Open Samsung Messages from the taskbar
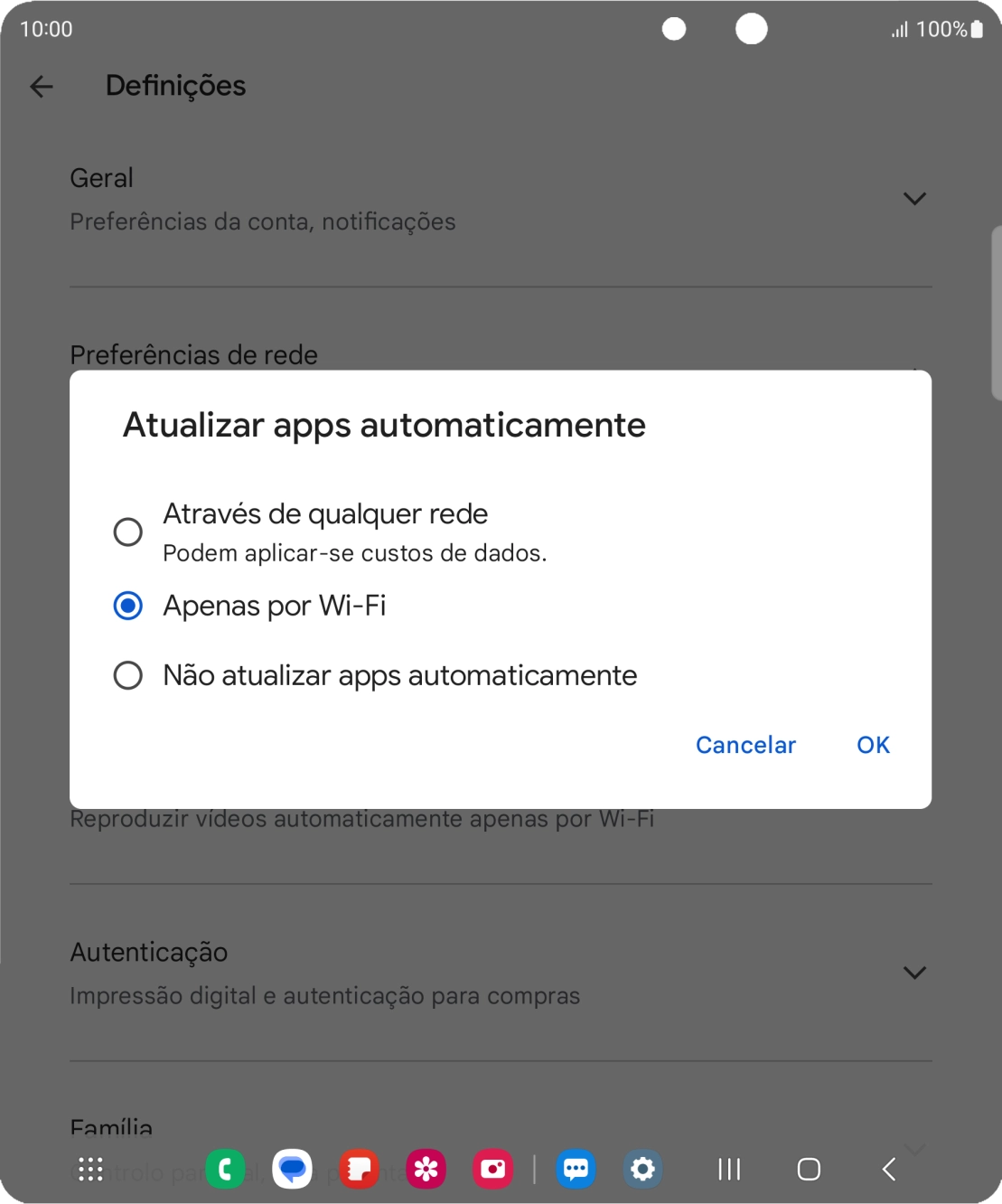This screenshot has height=1204, width=1002. click(x=576, y=1169)
